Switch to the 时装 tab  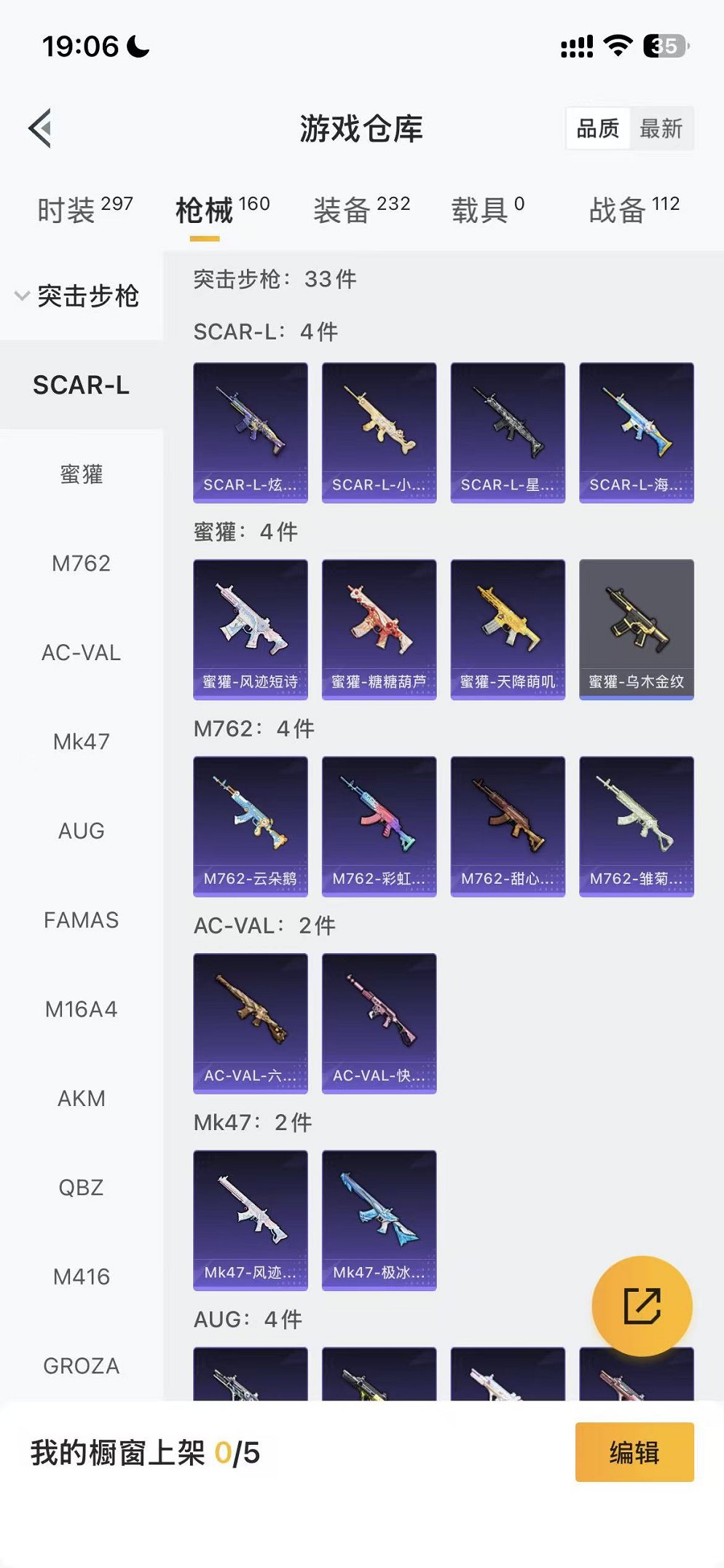[x=84, y=210]
